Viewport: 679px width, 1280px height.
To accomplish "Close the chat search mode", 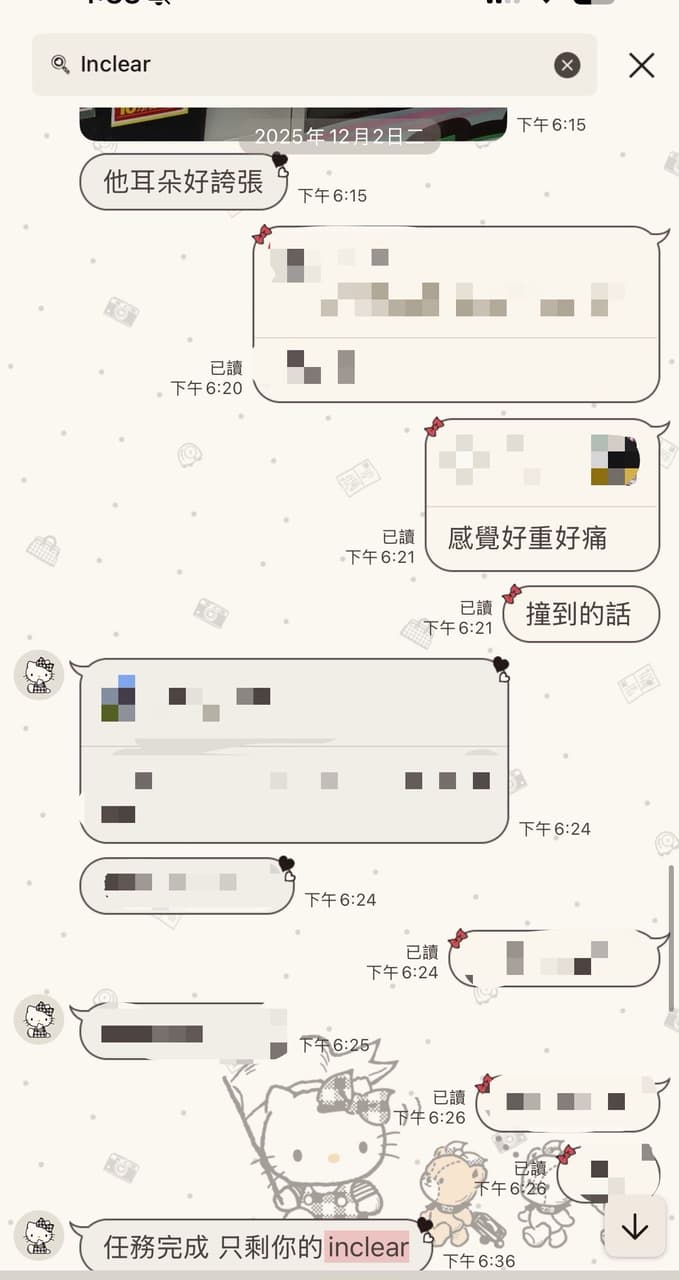I will tap(641, 66).
